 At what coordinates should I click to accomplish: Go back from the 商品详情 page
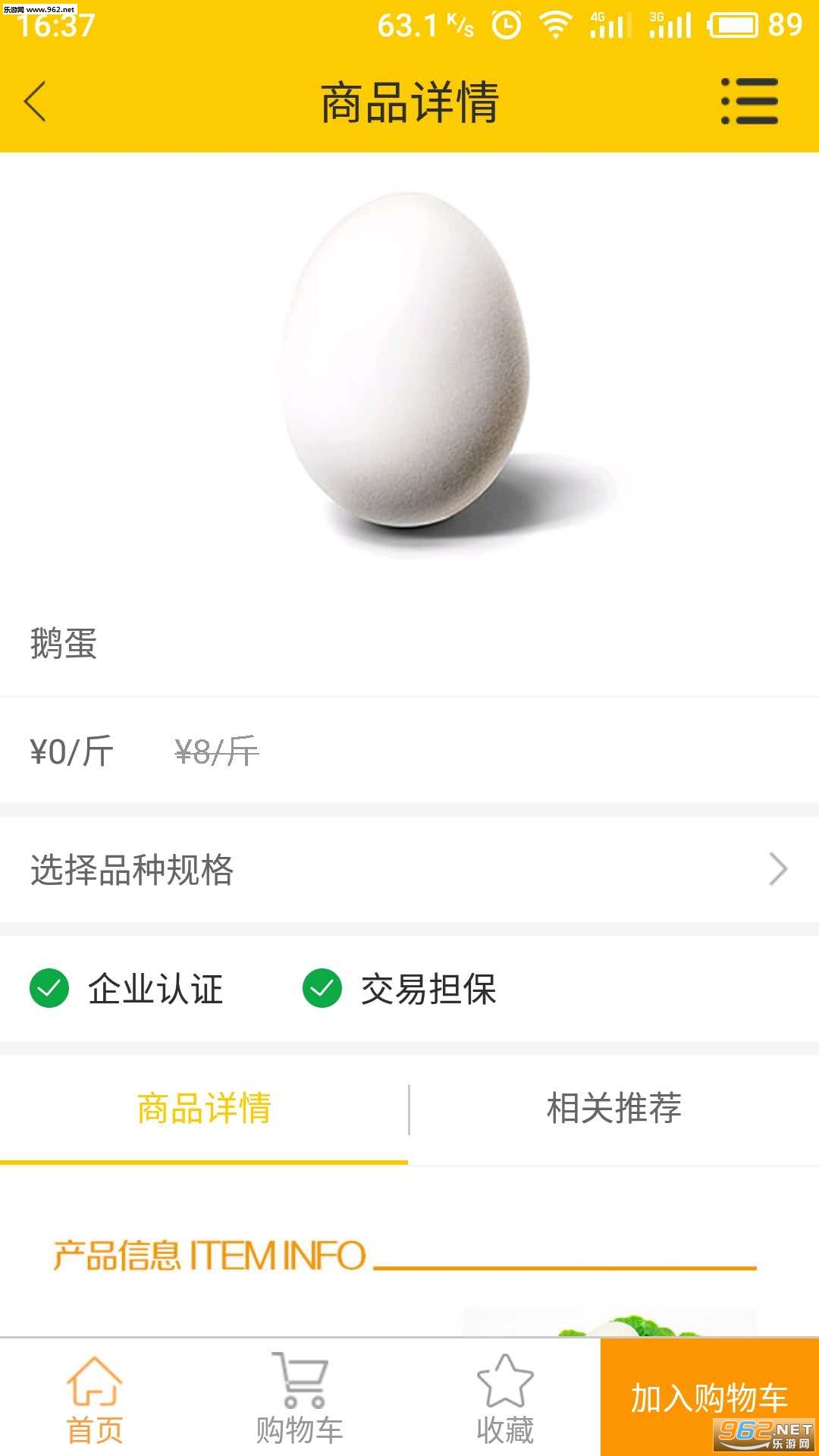(x=35, y=102)
